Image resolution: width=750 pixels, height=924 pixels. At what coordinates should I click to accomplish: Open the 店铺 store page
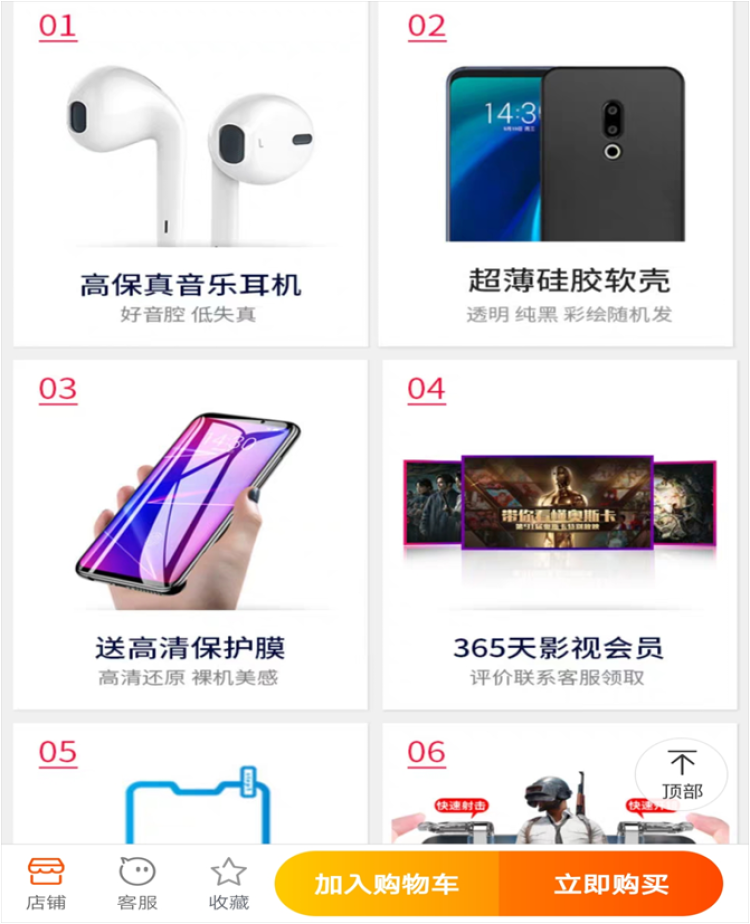tap(46, 883)
